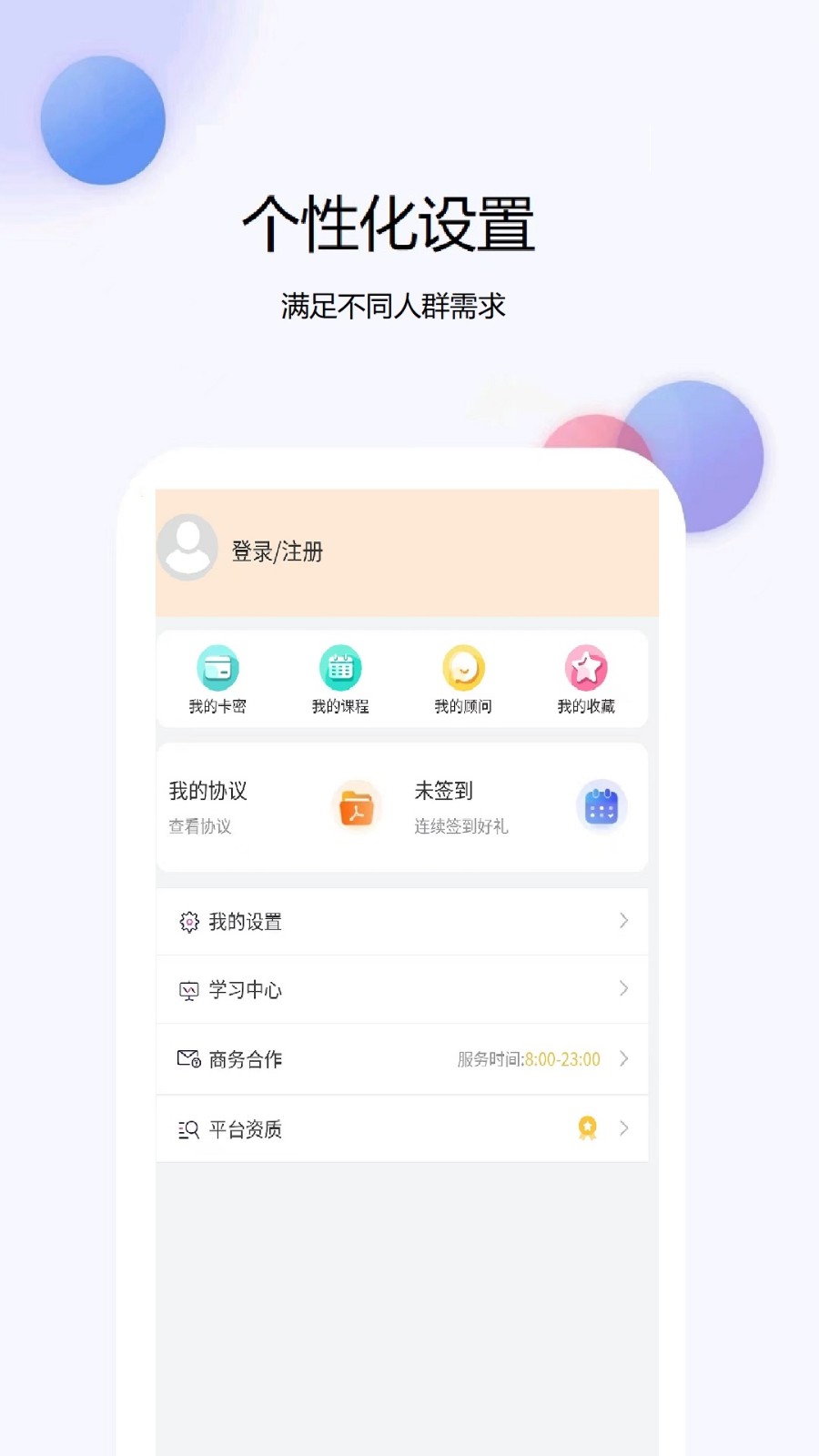Tap the blue sign-in calendar icon
This screenshot has width=819, height=1456.
pos(600,806)
